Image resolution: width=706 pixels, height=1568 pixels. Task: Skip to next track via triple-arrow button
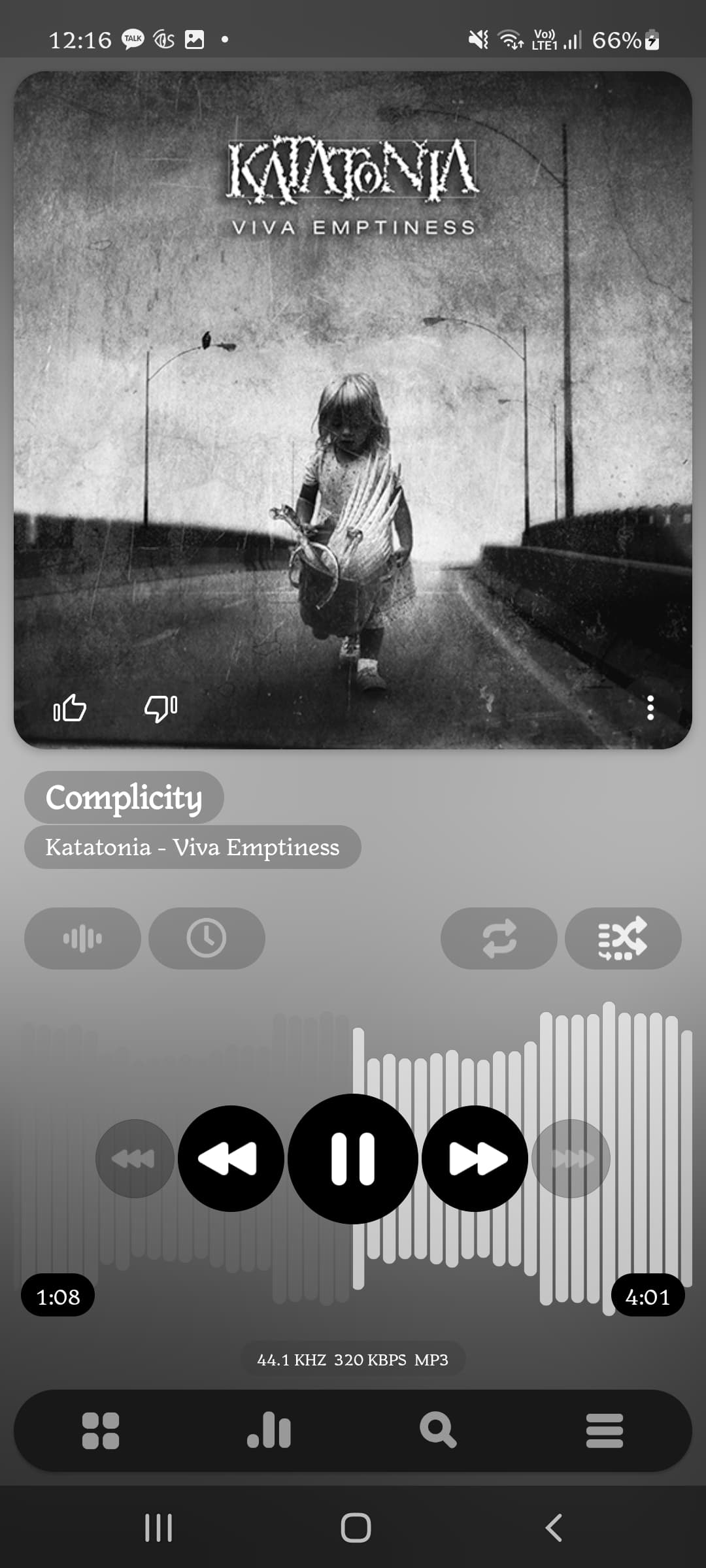click(571, 1158)
